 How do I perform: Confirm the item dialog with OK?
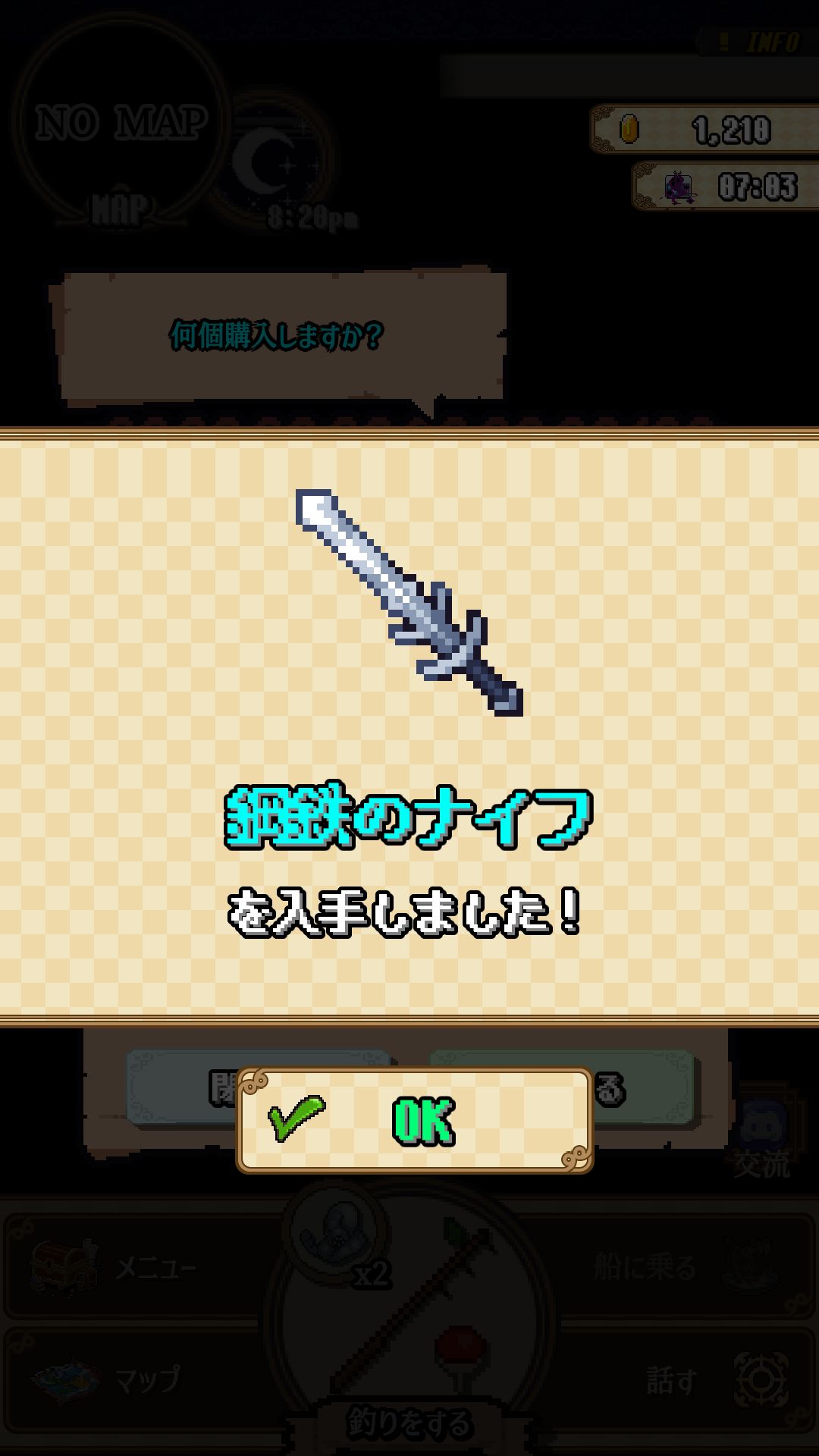415,1121
